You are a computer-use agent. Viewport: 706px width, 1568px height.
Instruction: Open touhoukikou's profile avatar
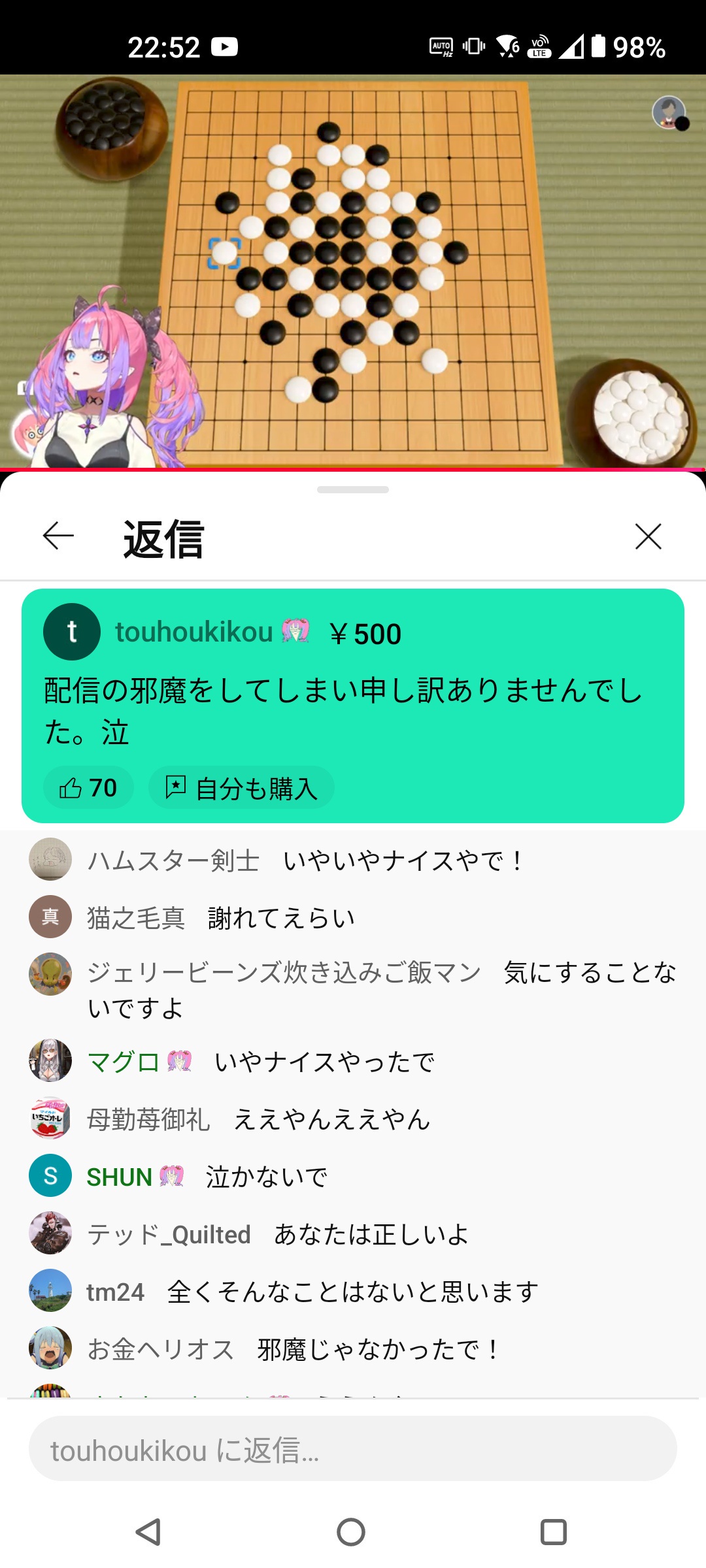pyautogui.click(x=72, y=632)
